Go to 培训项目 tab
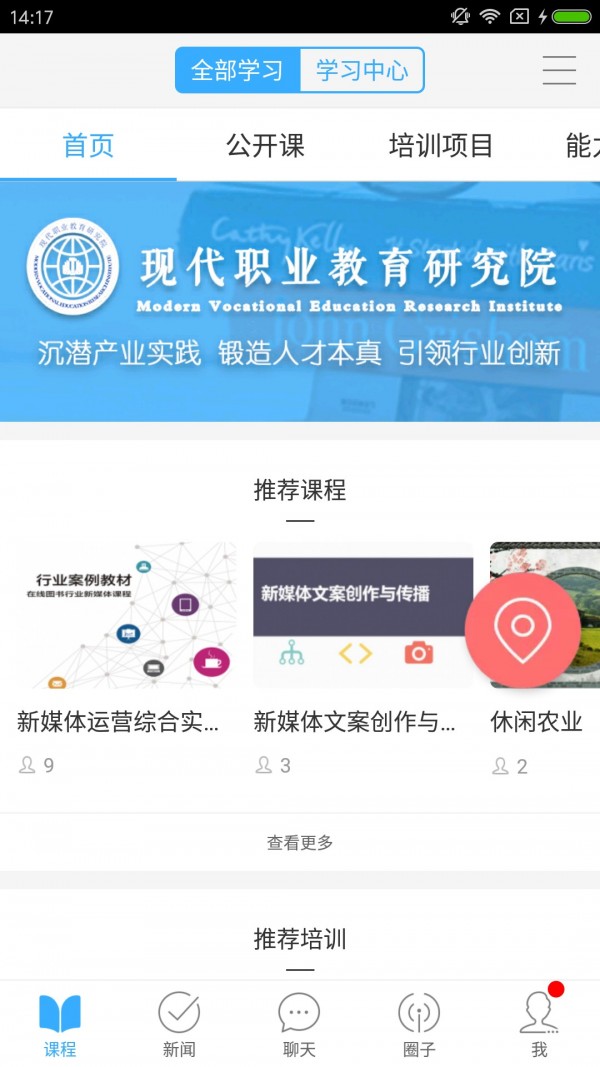Viewport: 600px width, 1067px height. pos(441,146)
